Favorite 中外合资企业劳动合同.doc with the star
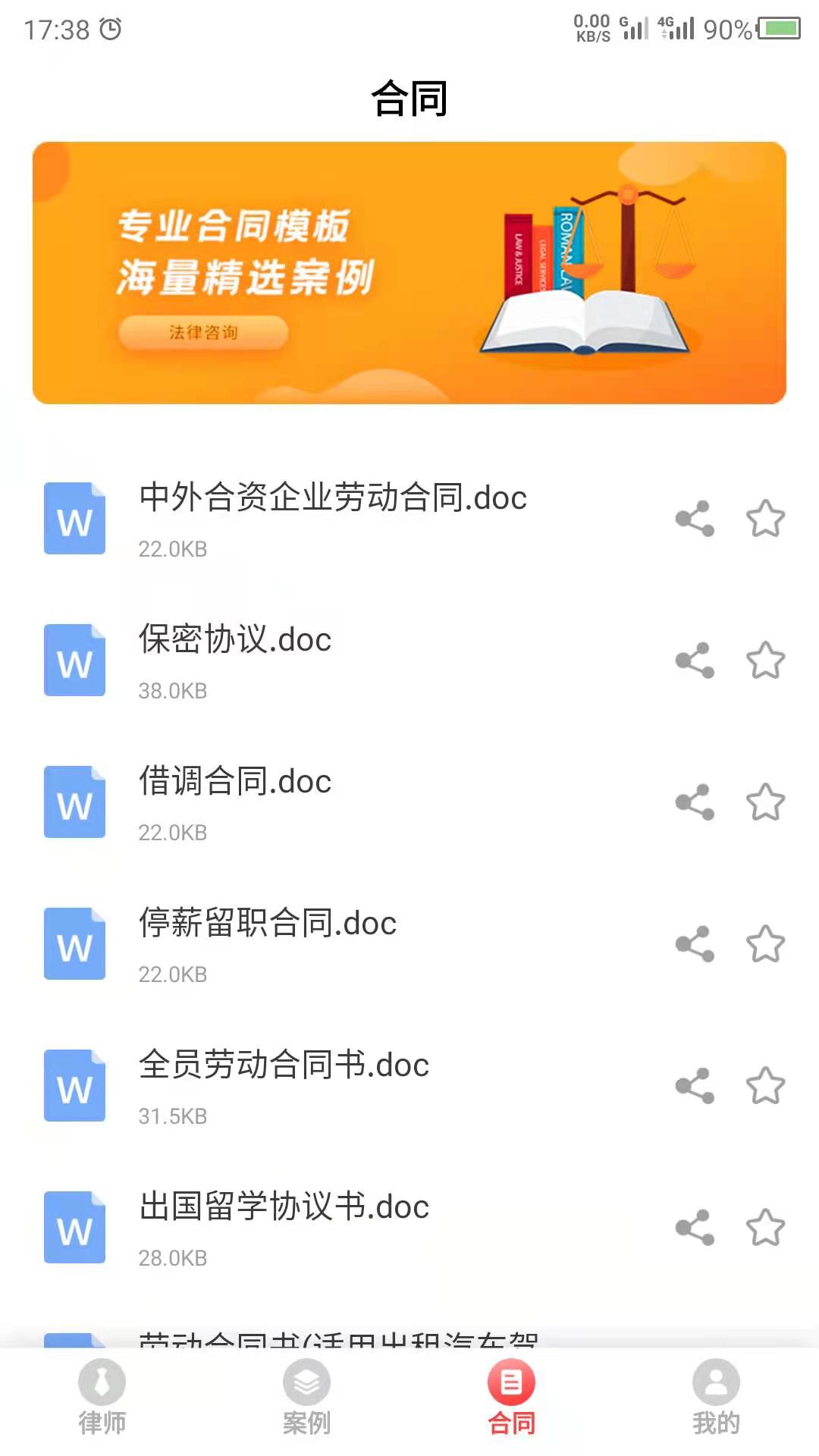 [765, 519]
